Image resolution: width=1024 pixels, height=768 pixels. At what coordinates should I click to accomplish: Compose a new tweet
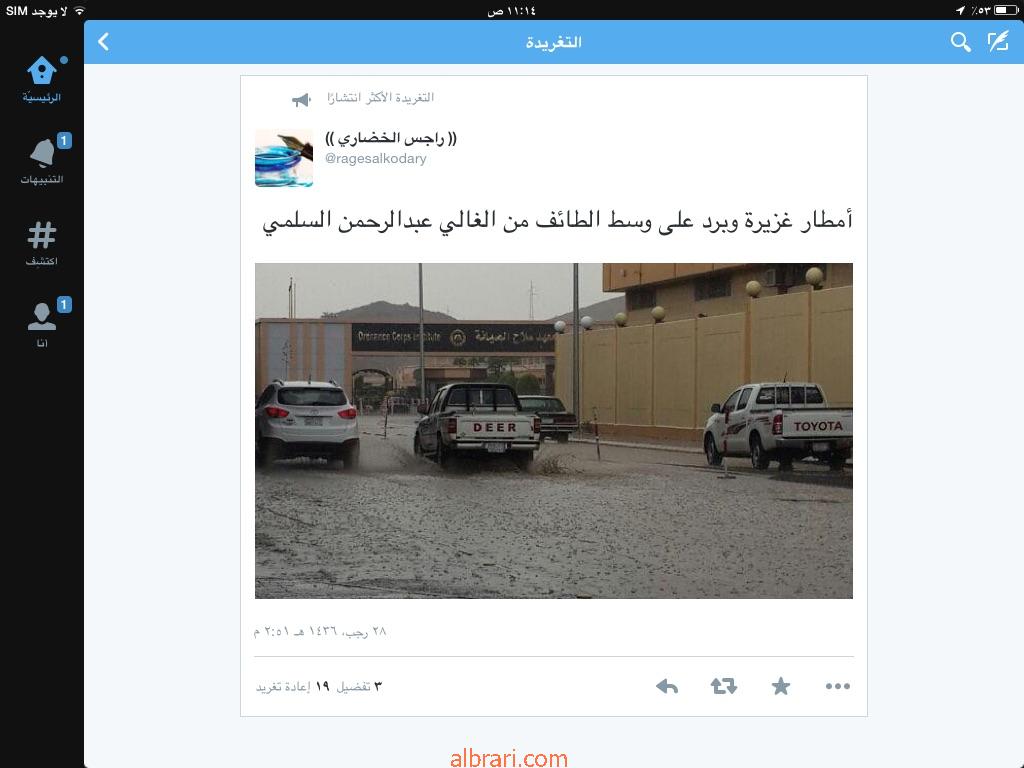(998, 42)
